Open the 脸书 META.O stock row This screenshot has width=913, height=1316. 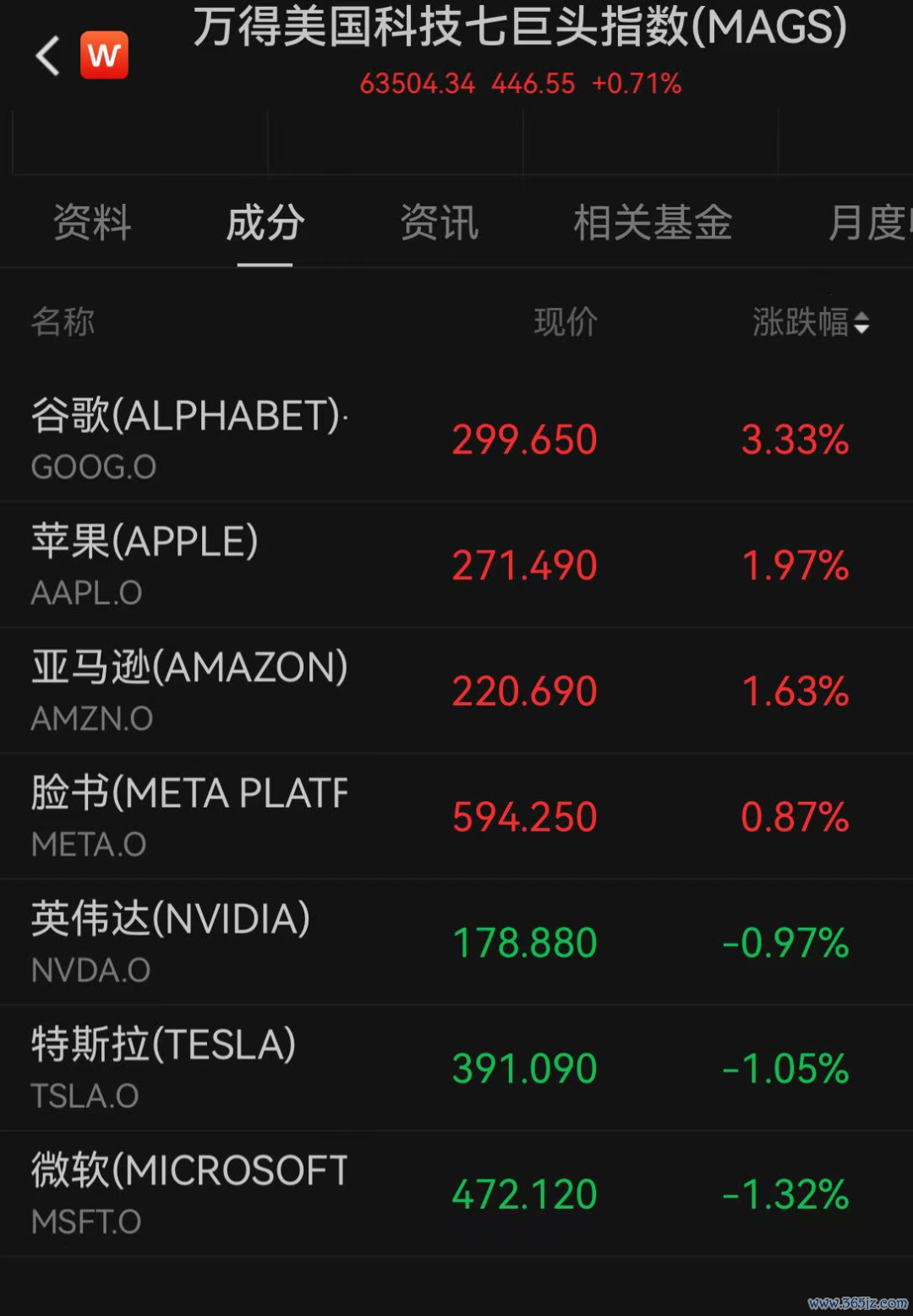click(456, 817)
